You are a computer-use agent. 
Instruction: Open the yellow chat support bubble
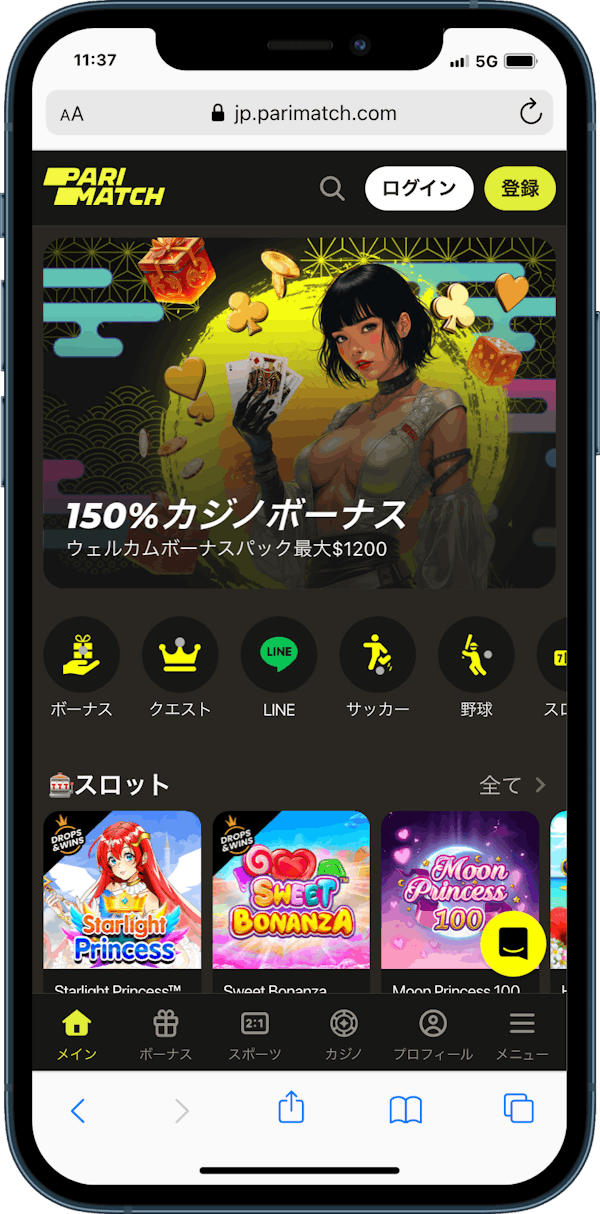(x=513, y=943)
